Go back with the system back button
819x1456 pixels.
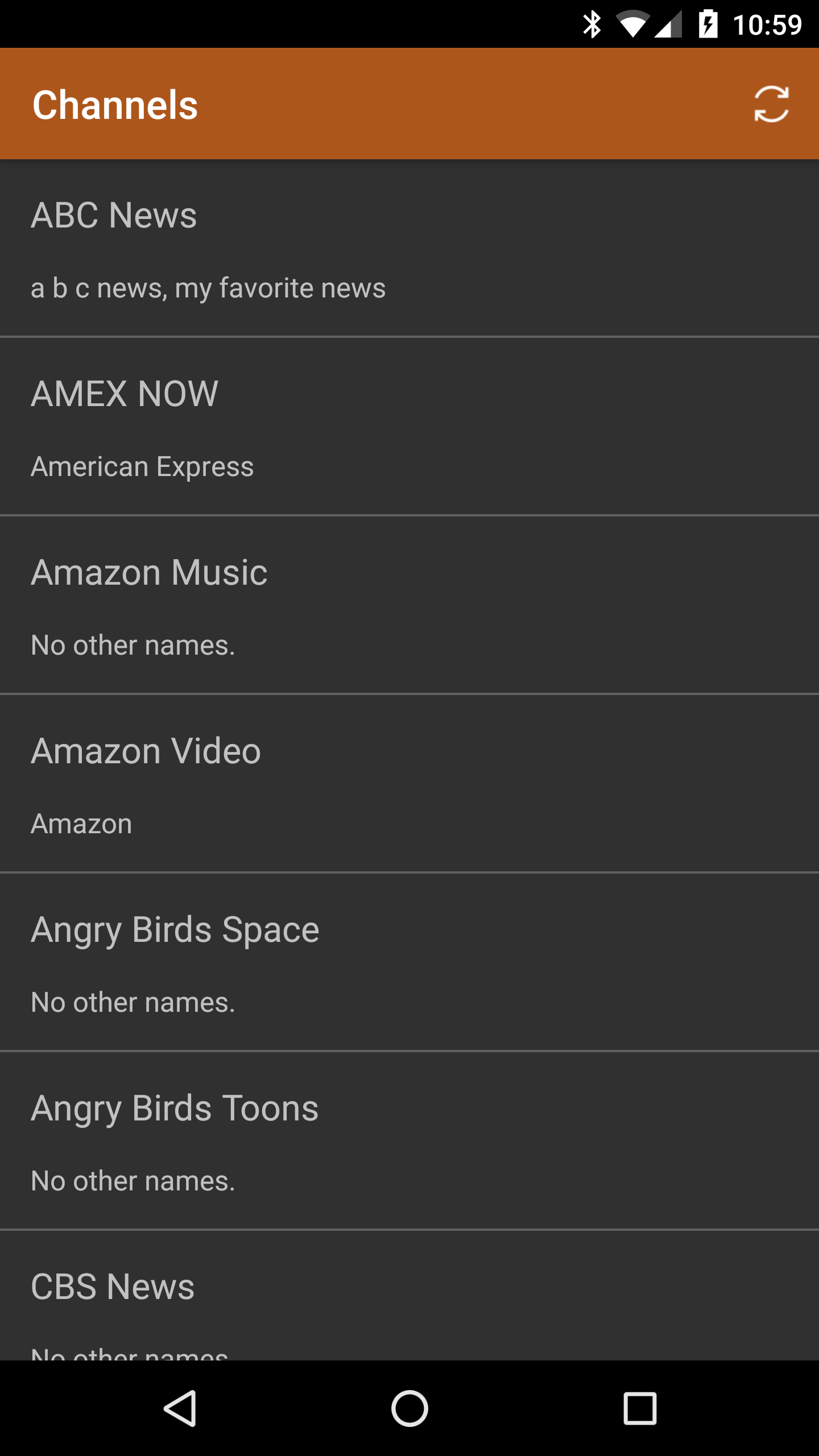(180, 1408)
